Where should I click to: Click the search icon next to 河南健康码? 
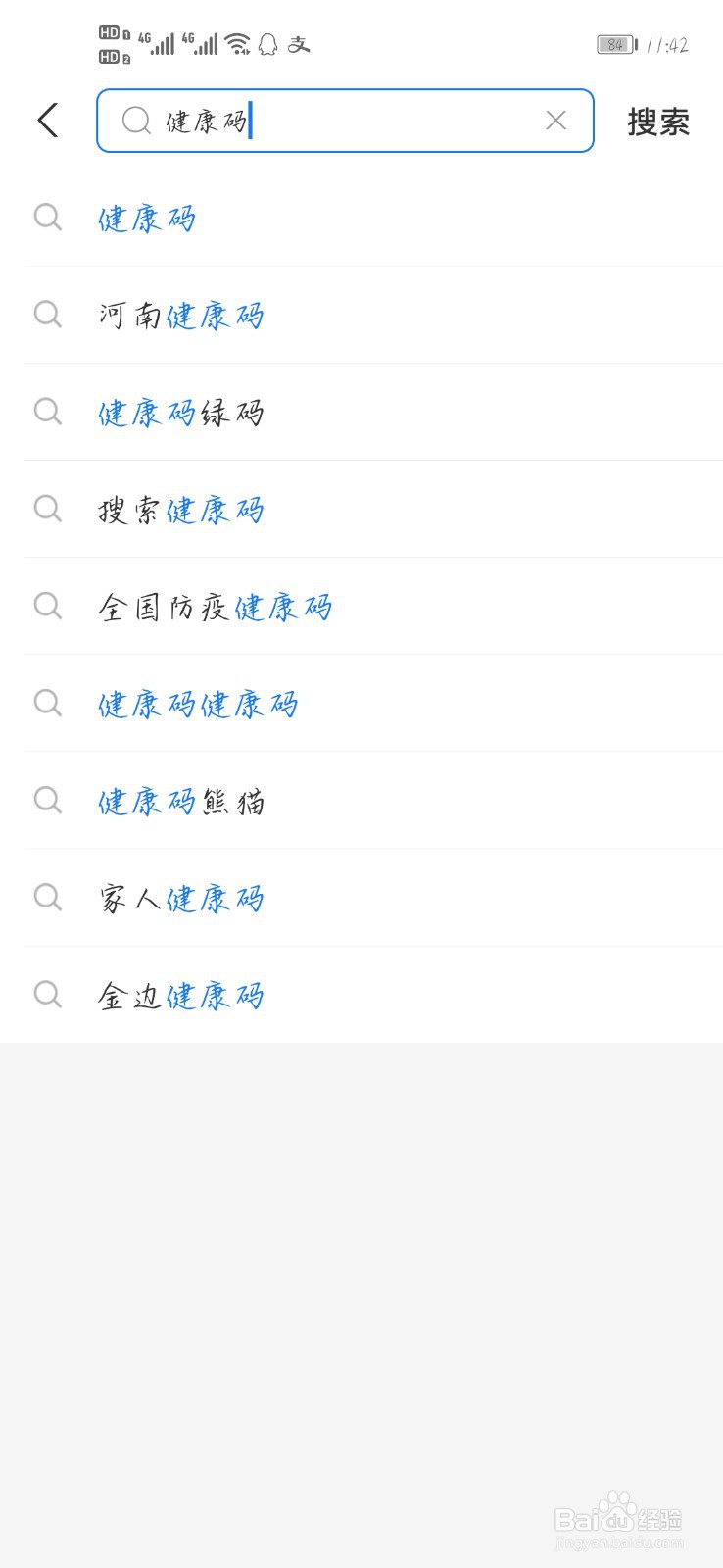[x=47, y=315]
